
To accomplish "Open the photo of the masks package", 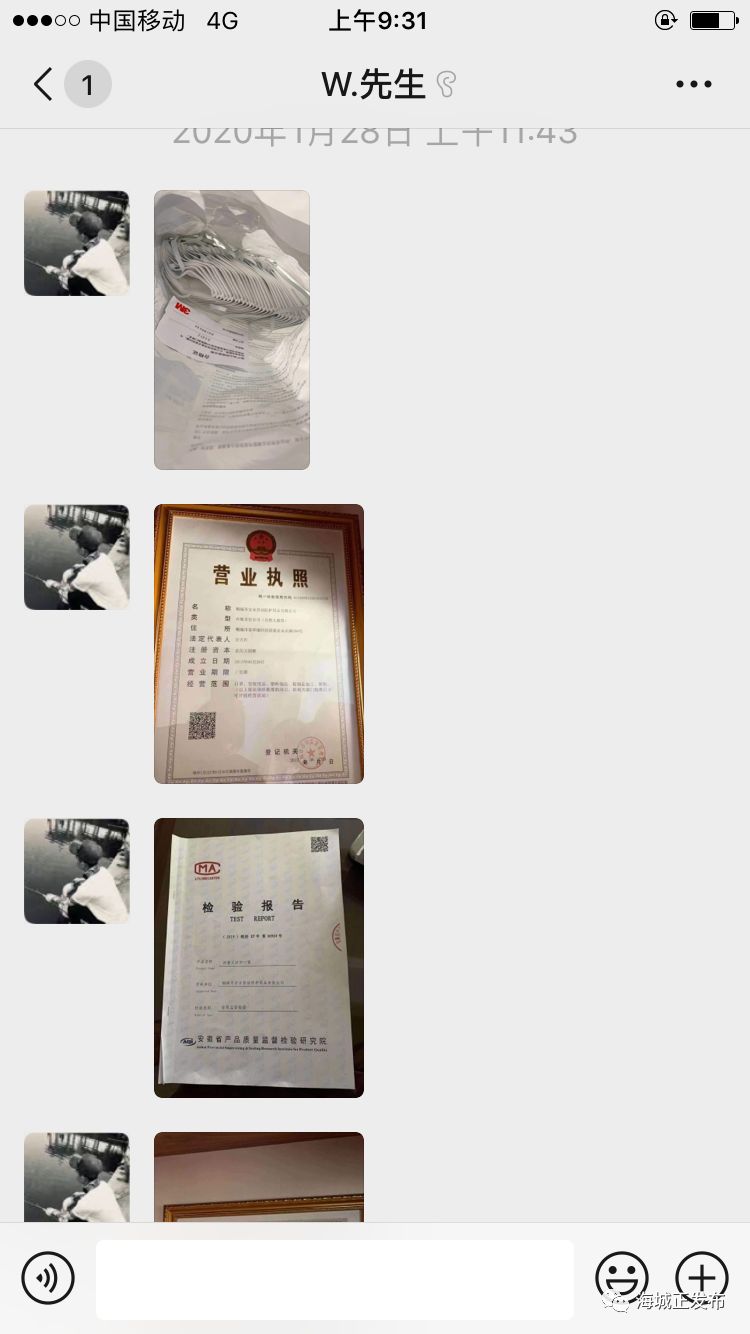I will (x=232, y=330).
